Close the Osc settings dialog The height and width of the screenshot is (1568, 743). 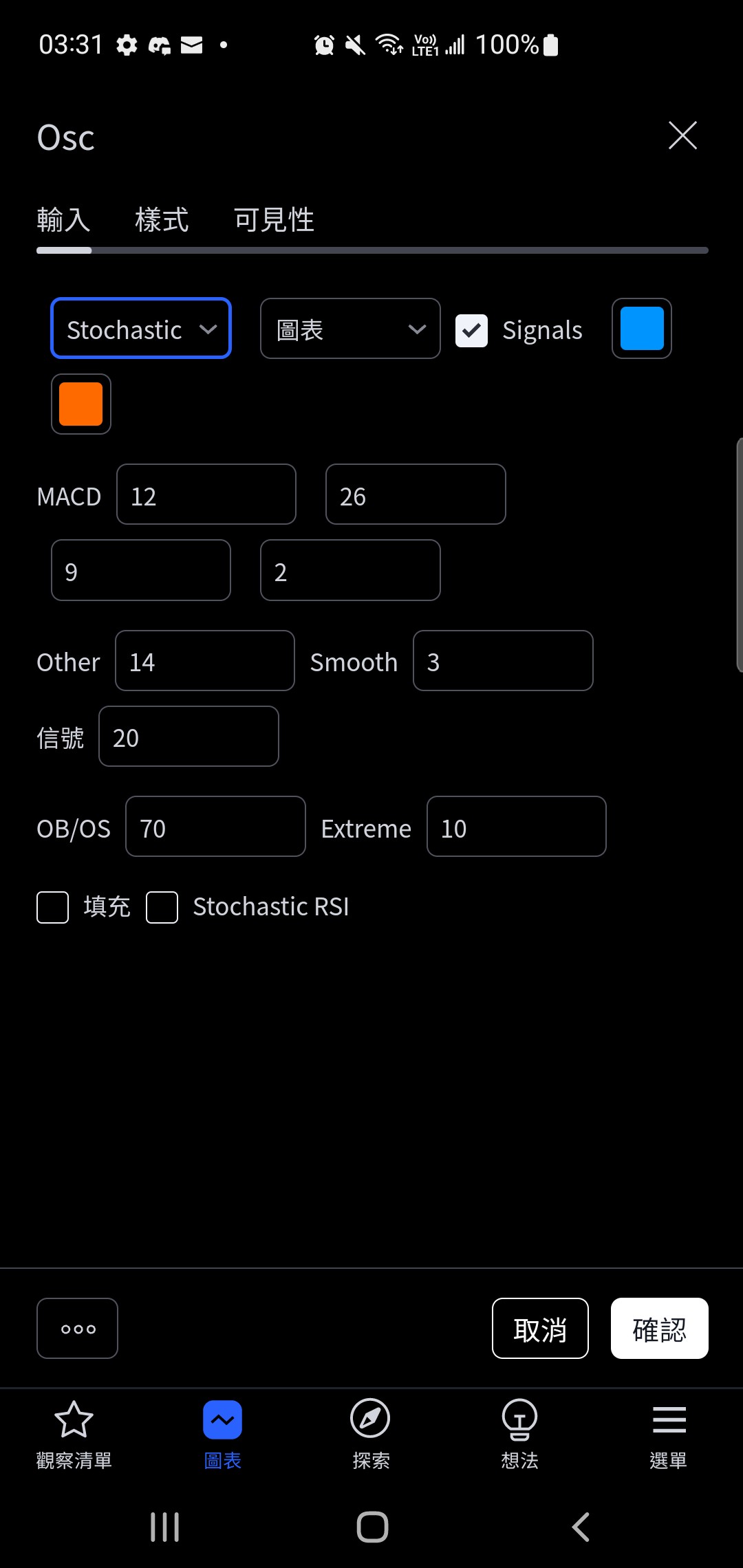point(682,135)
